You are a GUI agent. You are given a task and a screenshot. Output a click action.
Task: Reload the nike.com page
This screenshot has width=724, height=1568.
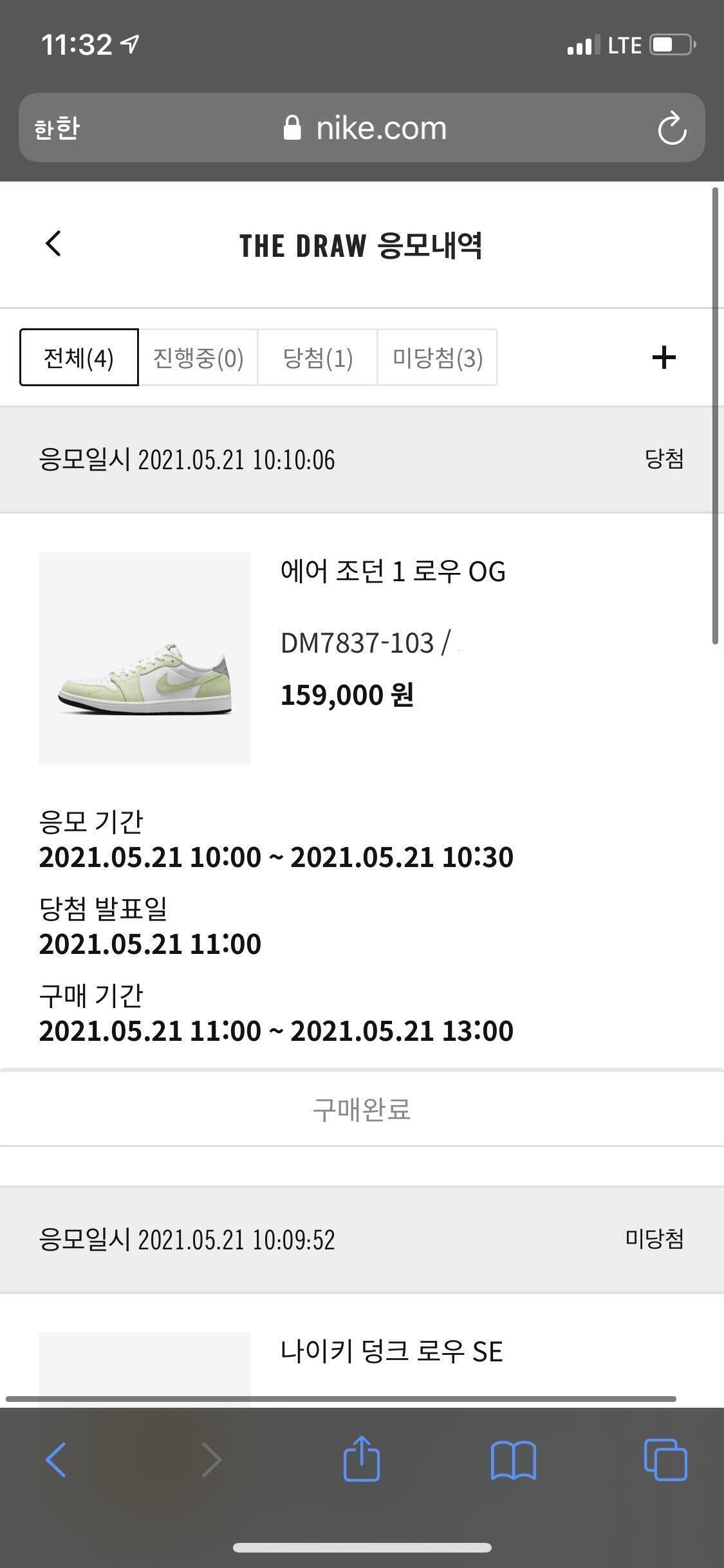coord(672,128)
